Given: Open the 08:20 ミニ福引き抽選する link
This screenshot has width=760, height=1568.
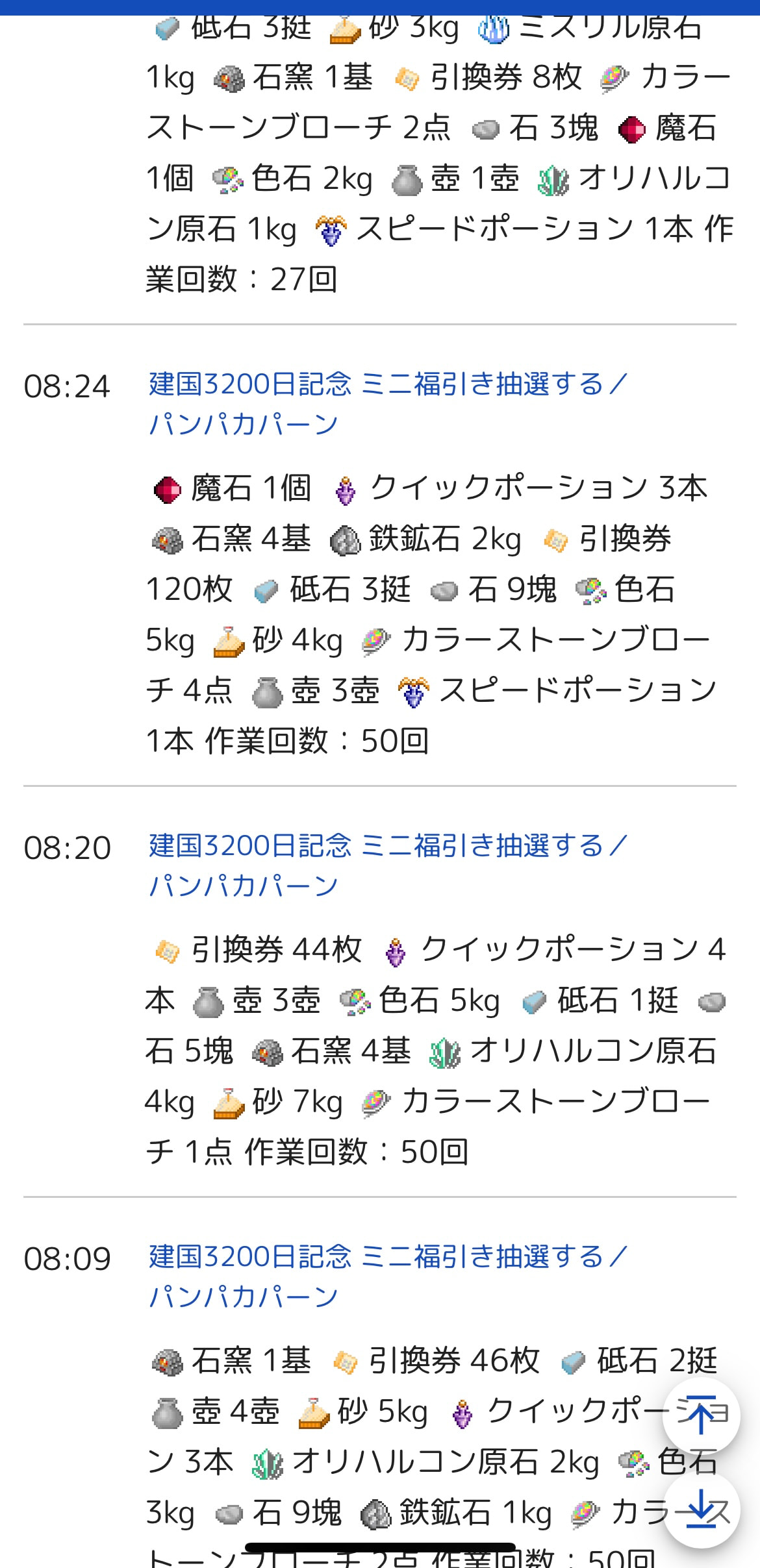Looking at the screenshot, I should click(387, 847).
